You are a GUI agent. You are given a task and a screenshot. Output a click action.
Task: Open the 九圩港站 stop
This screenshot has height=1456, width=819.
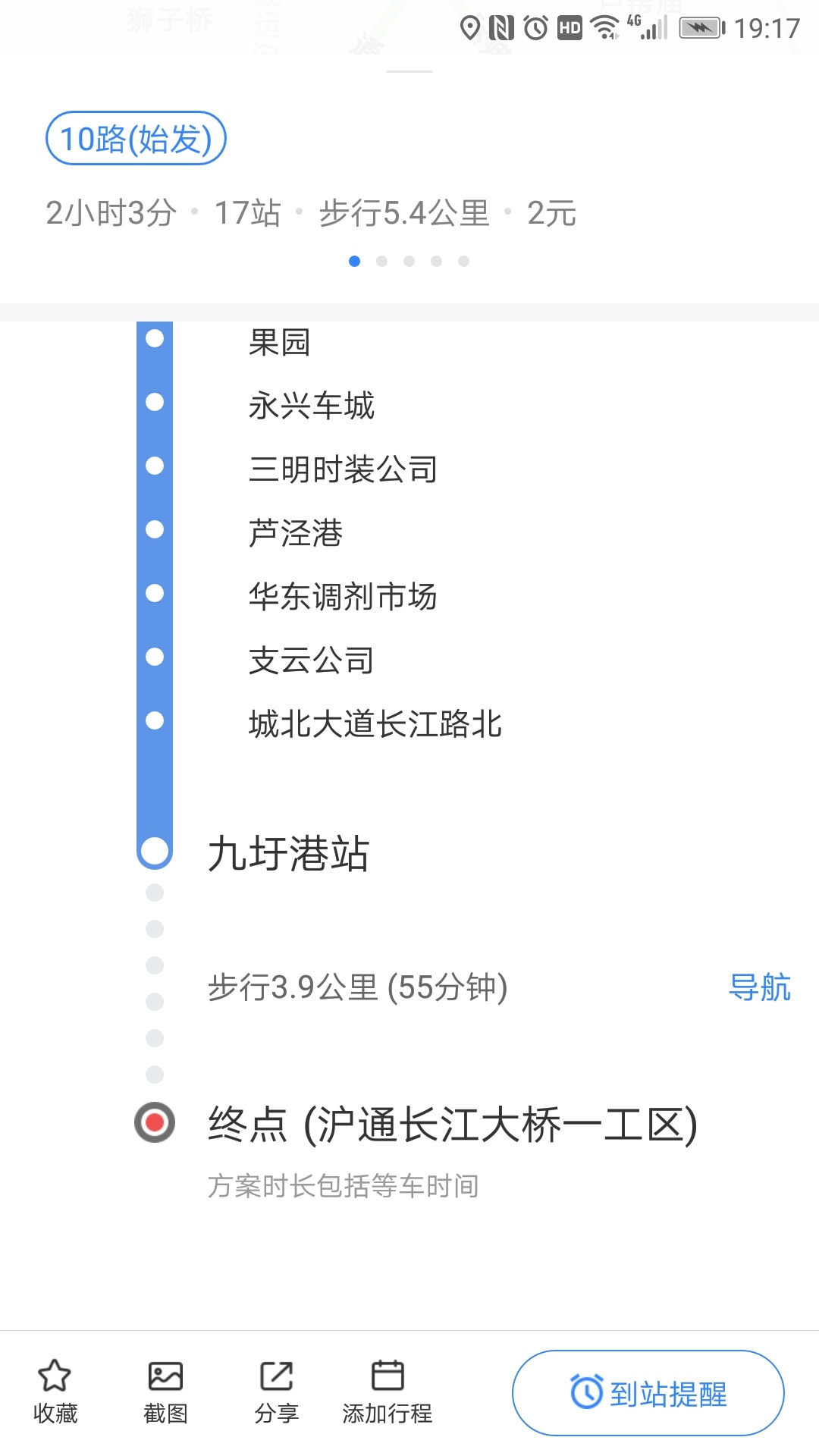coord(288,853)
